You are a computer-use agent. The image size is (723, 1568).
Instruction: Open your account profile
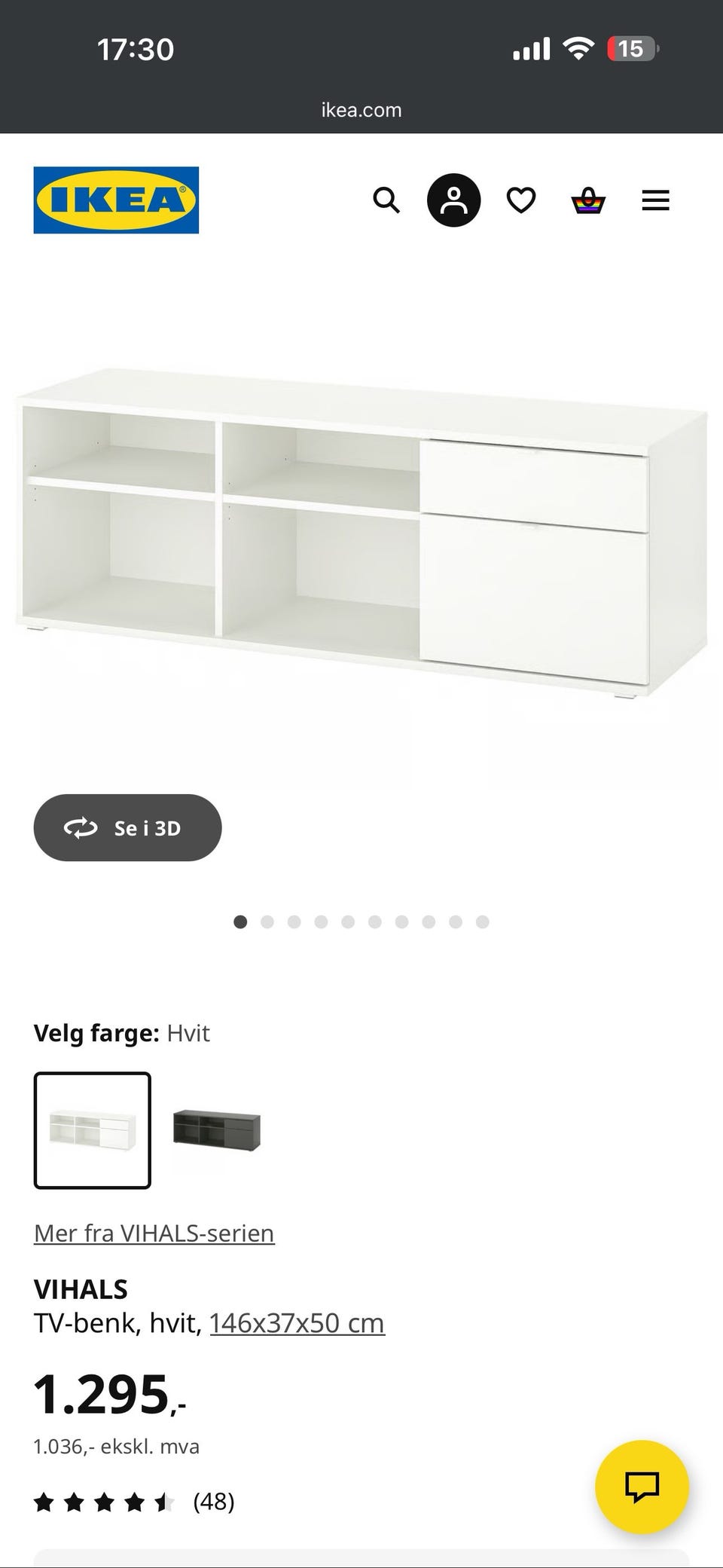(453, 200)
